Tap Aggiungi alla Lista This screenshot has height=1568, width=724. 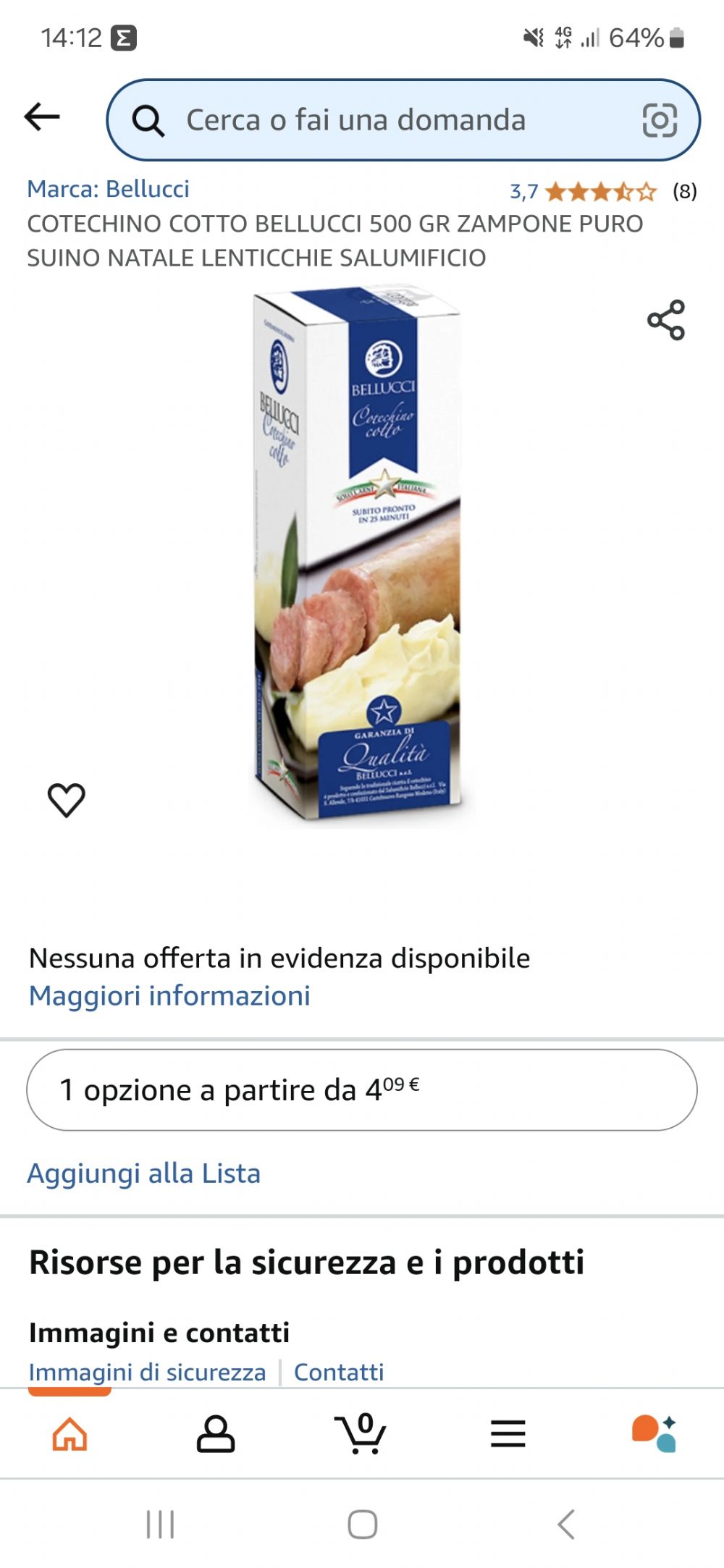point(144,1173)
